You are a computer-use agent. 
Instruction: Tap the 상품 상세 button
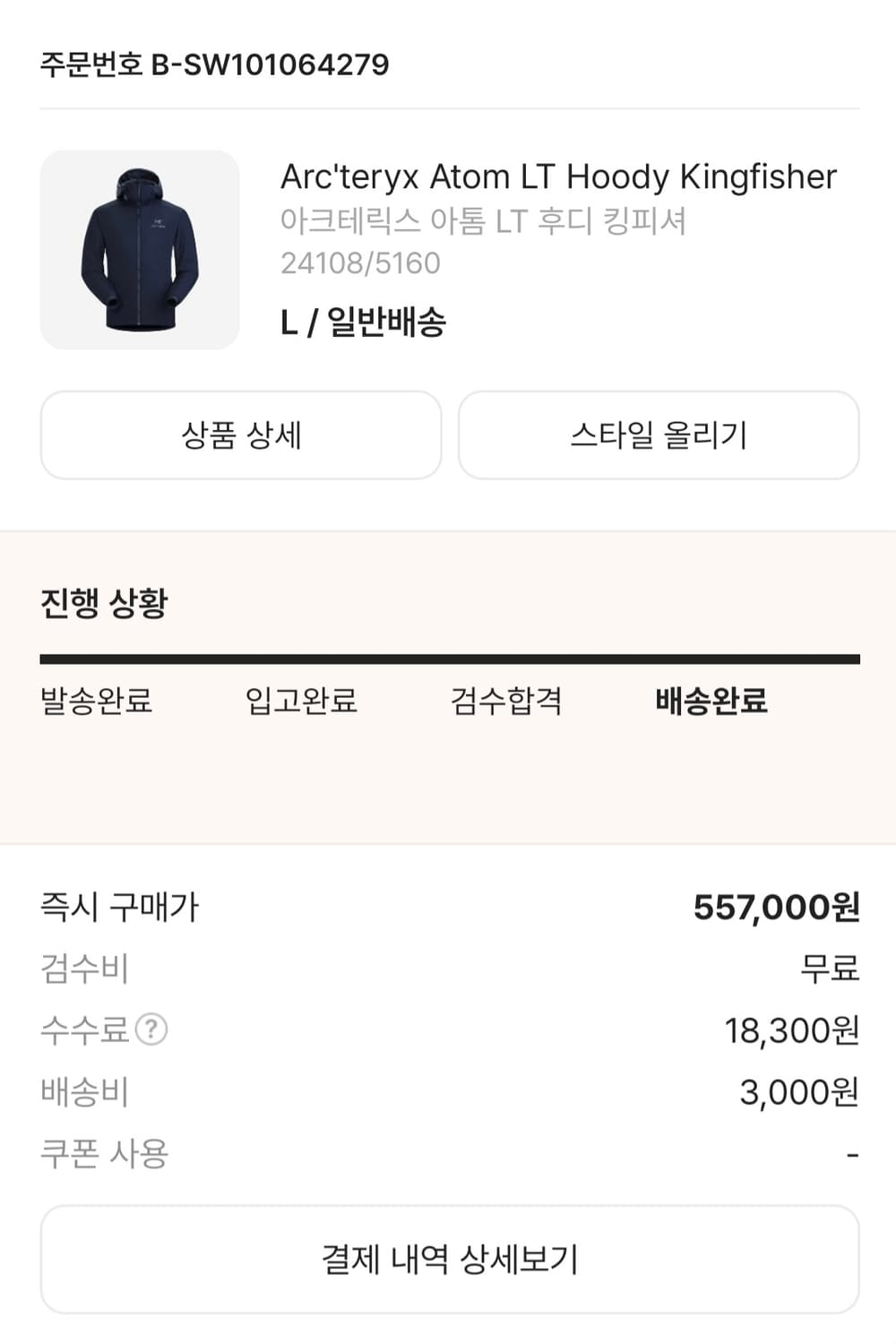coord(240,435)
